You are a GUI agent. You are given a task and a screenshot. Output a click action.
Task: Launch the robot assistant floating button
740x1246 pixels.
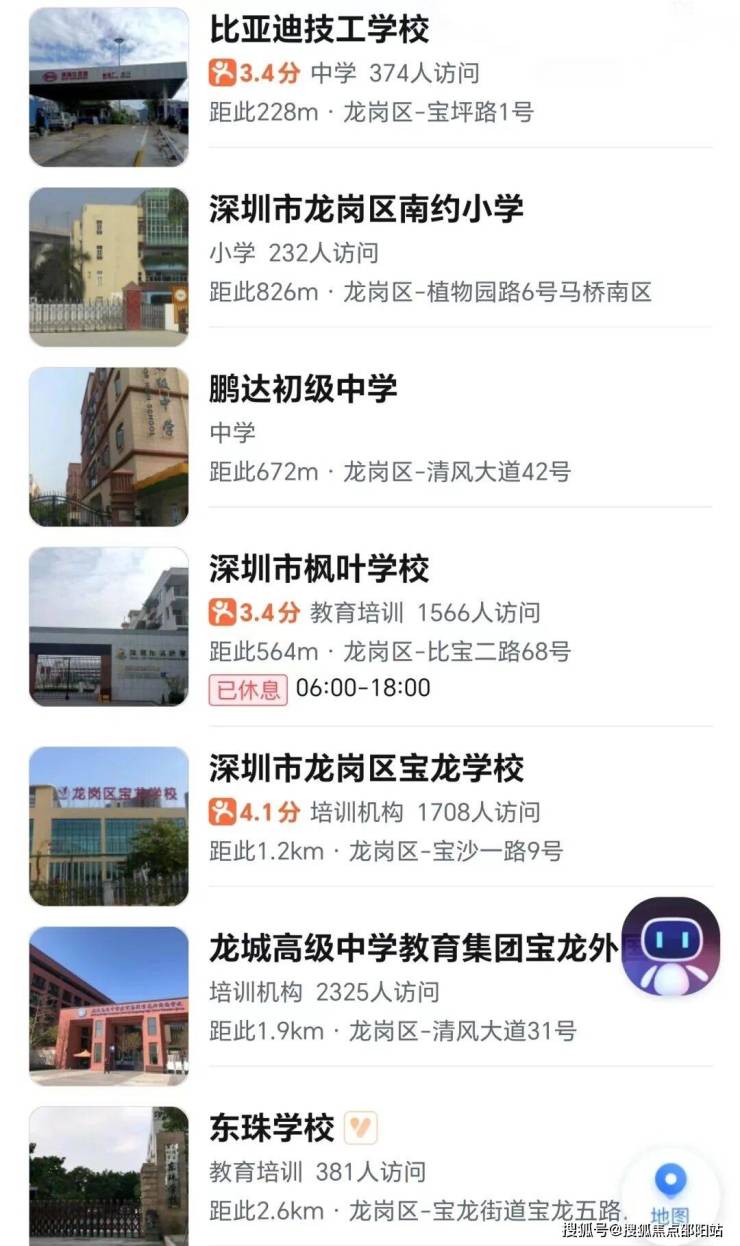[x=670, y=946]
